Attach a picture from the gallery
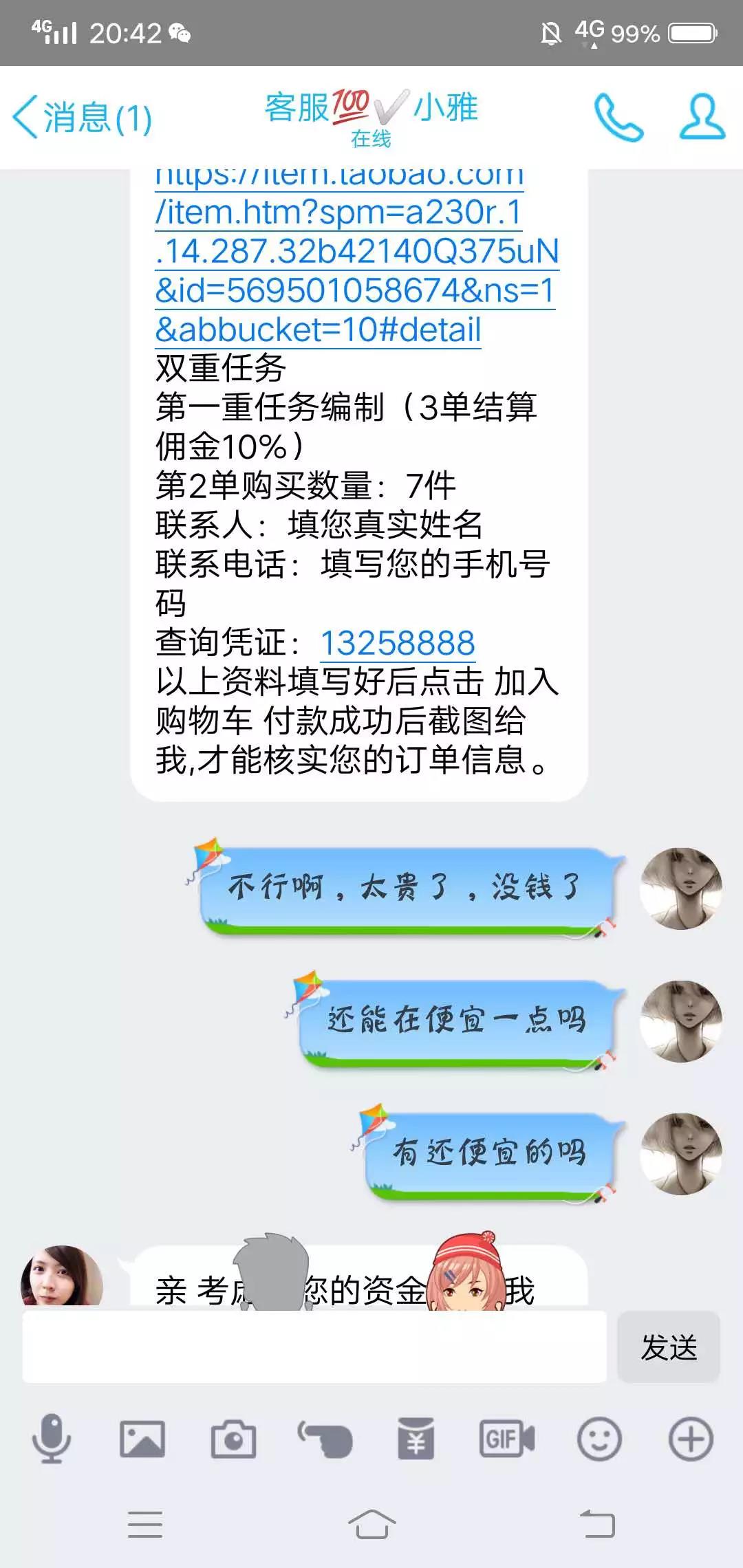Viewport: 743px width, 1568px height. coord(142,1439)
